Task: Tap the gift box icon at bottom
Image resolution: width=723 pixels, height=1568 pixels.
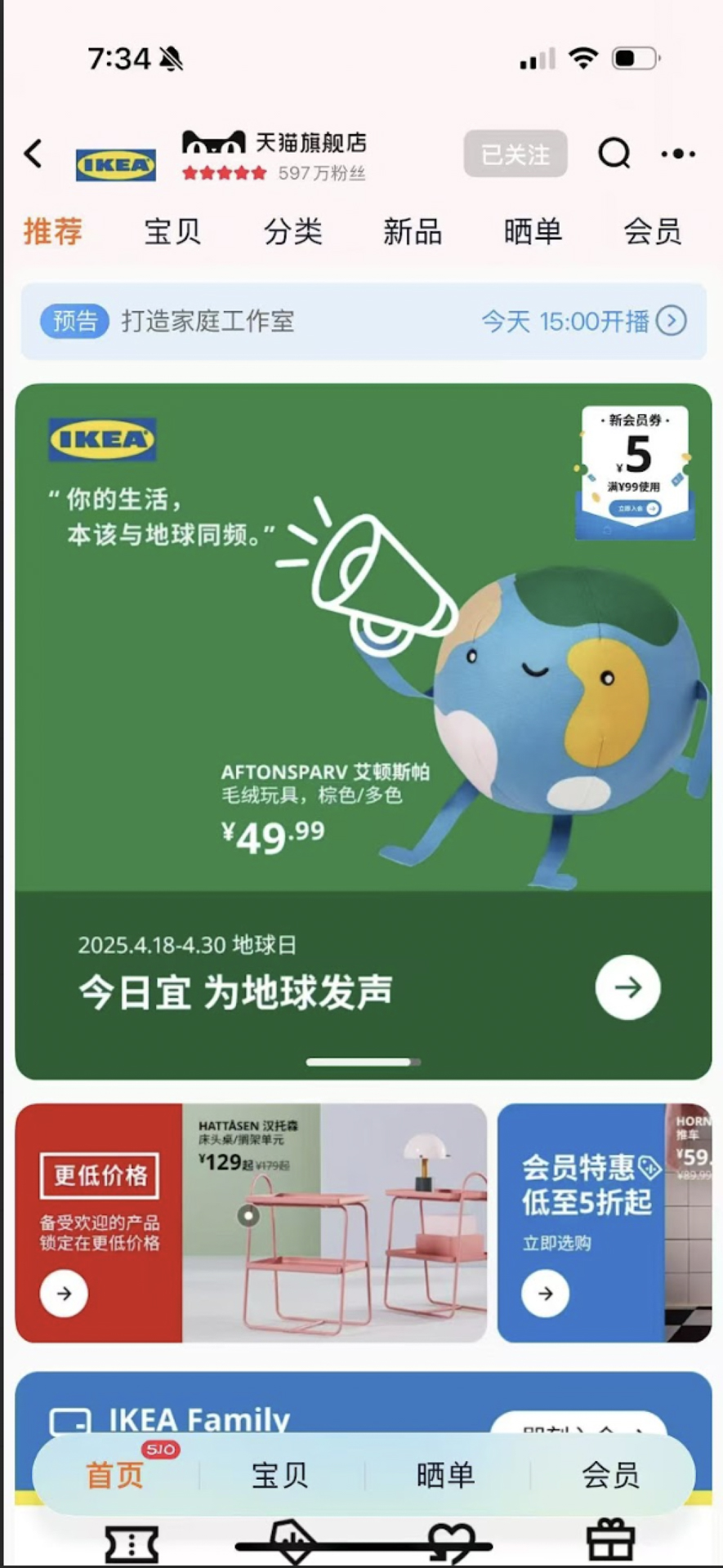Action: [610, 1542]
